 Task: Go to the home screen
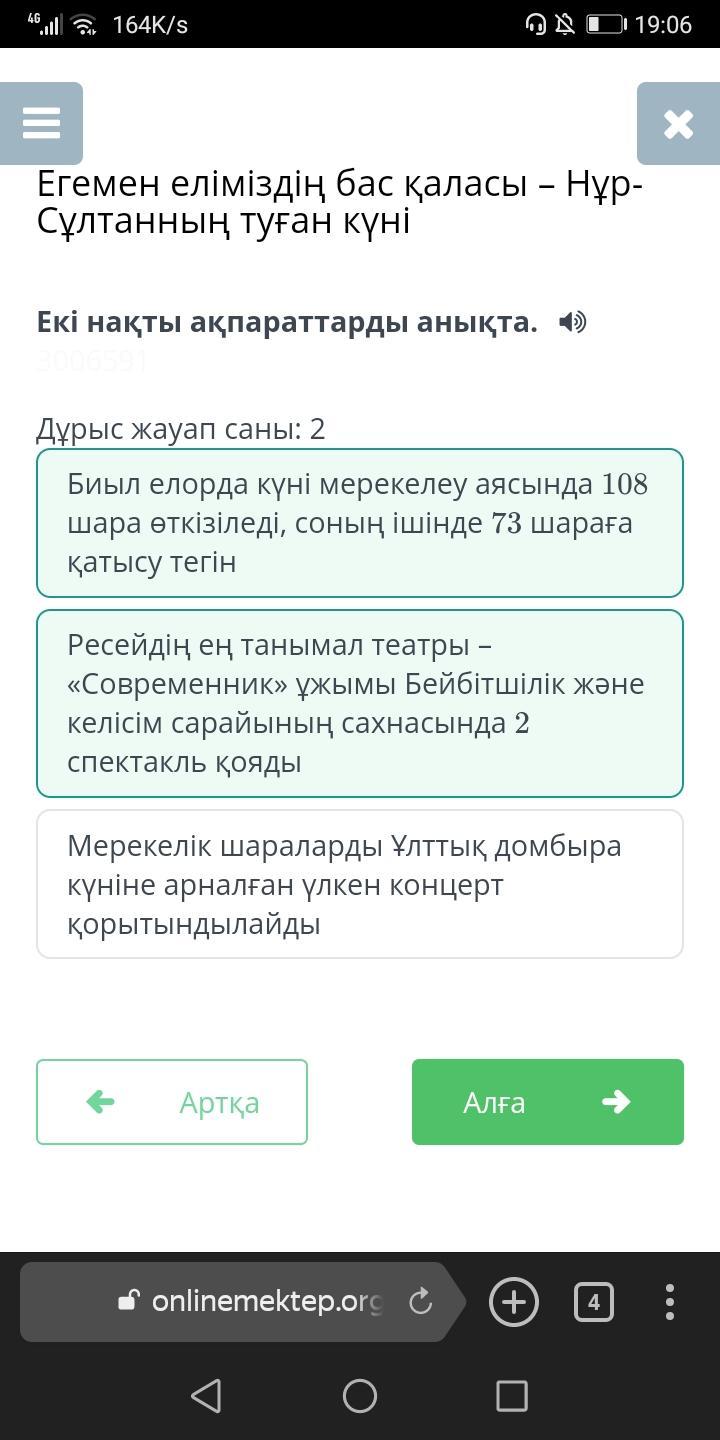[360, 1396]
